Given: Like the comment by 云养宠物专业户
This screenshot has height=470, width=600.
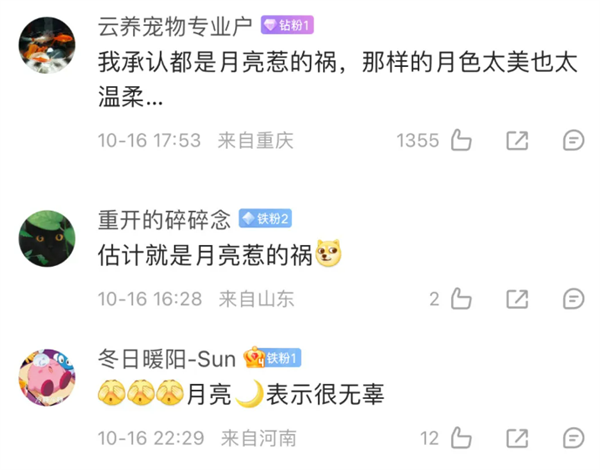Looking at the screenshot, I should (x=460, y=140).
